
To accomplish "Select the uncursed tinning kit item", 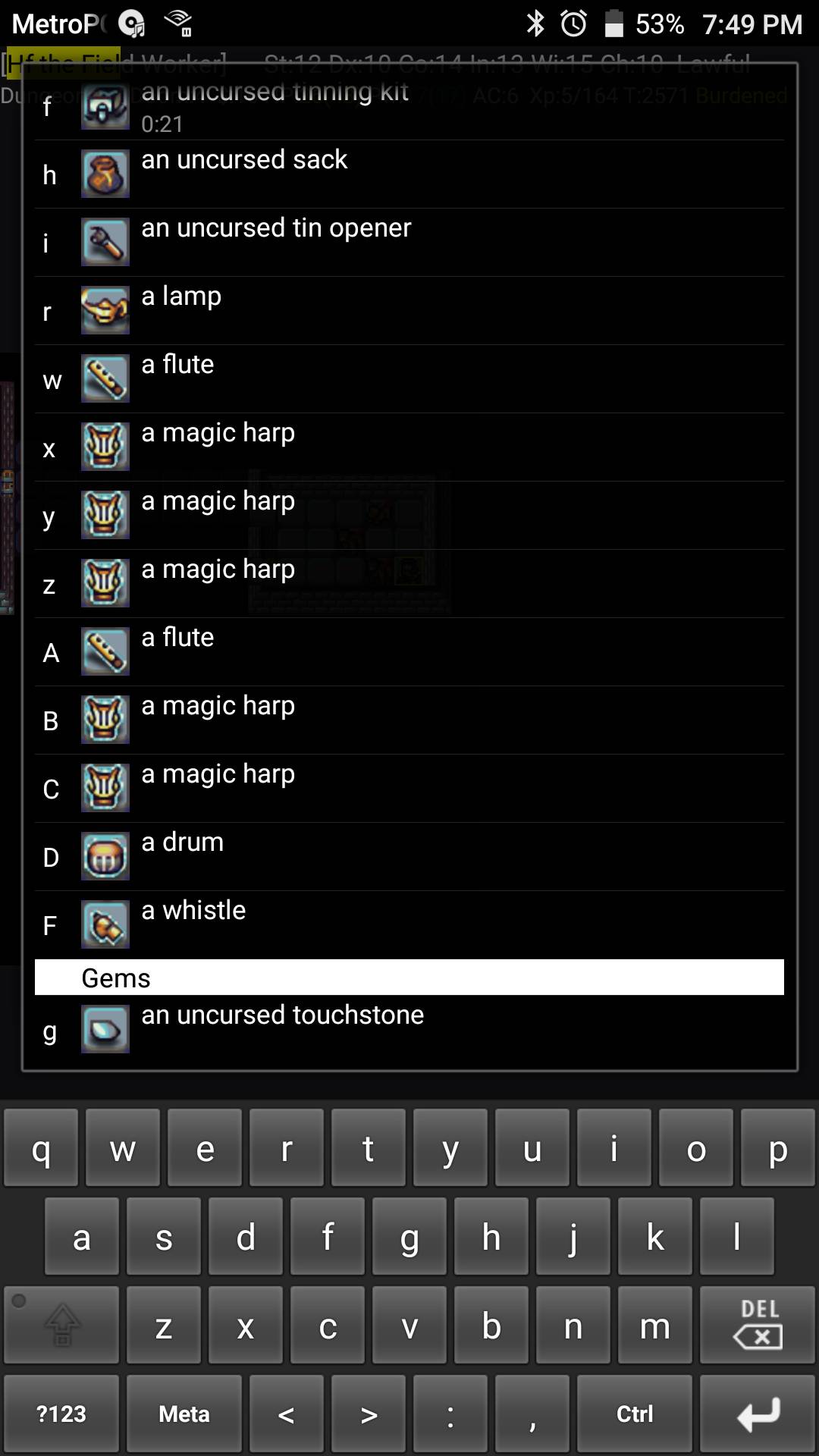I will click(409, 106).
